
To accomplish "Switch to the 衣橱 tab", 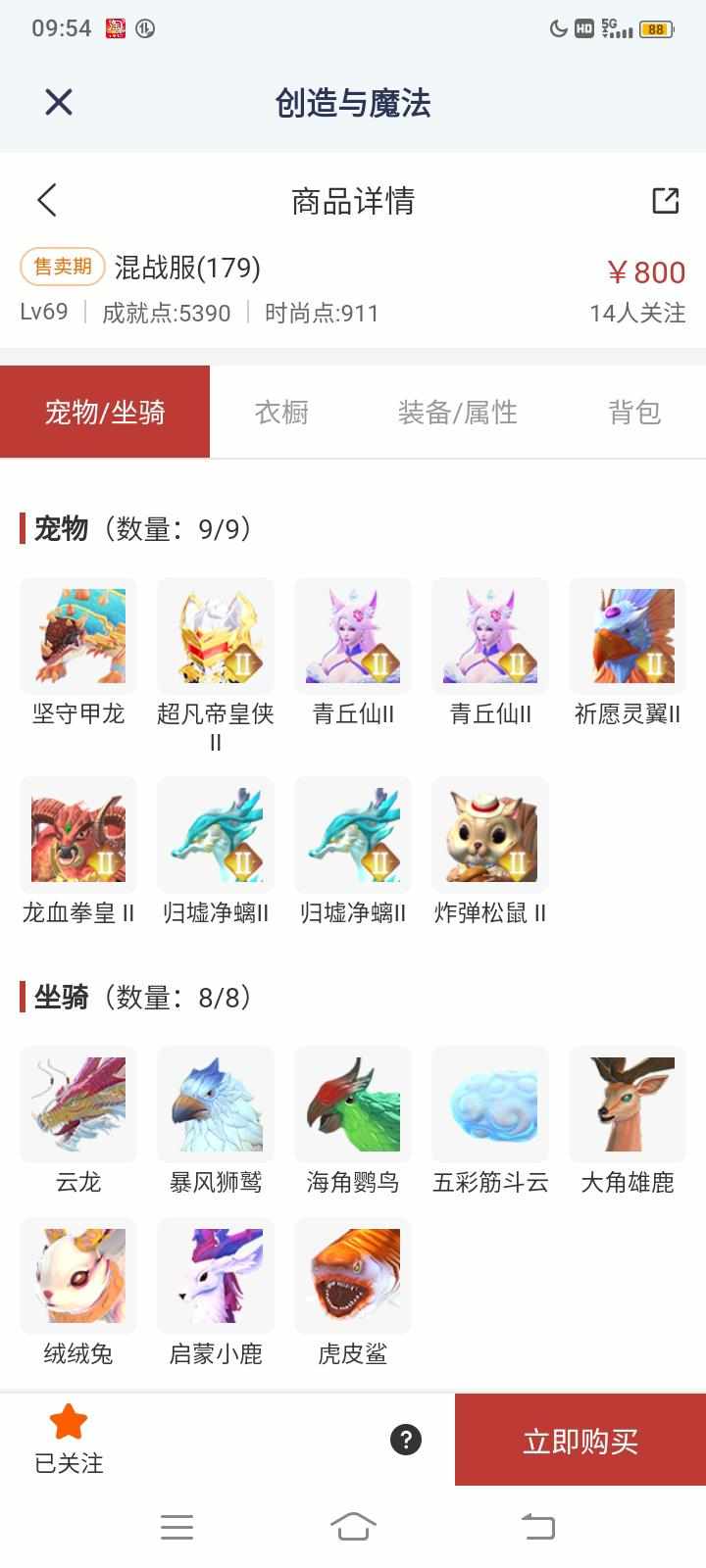I will 281,412.
